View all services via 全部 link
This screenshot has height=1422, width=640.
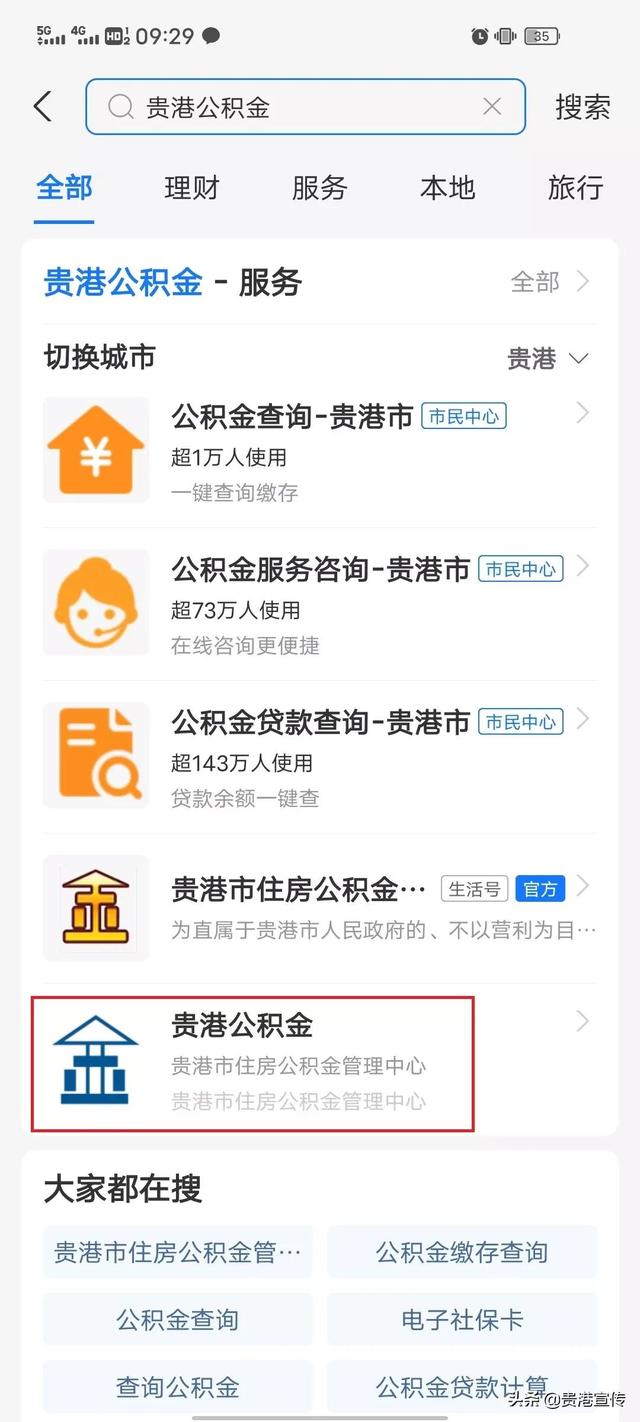548,283
